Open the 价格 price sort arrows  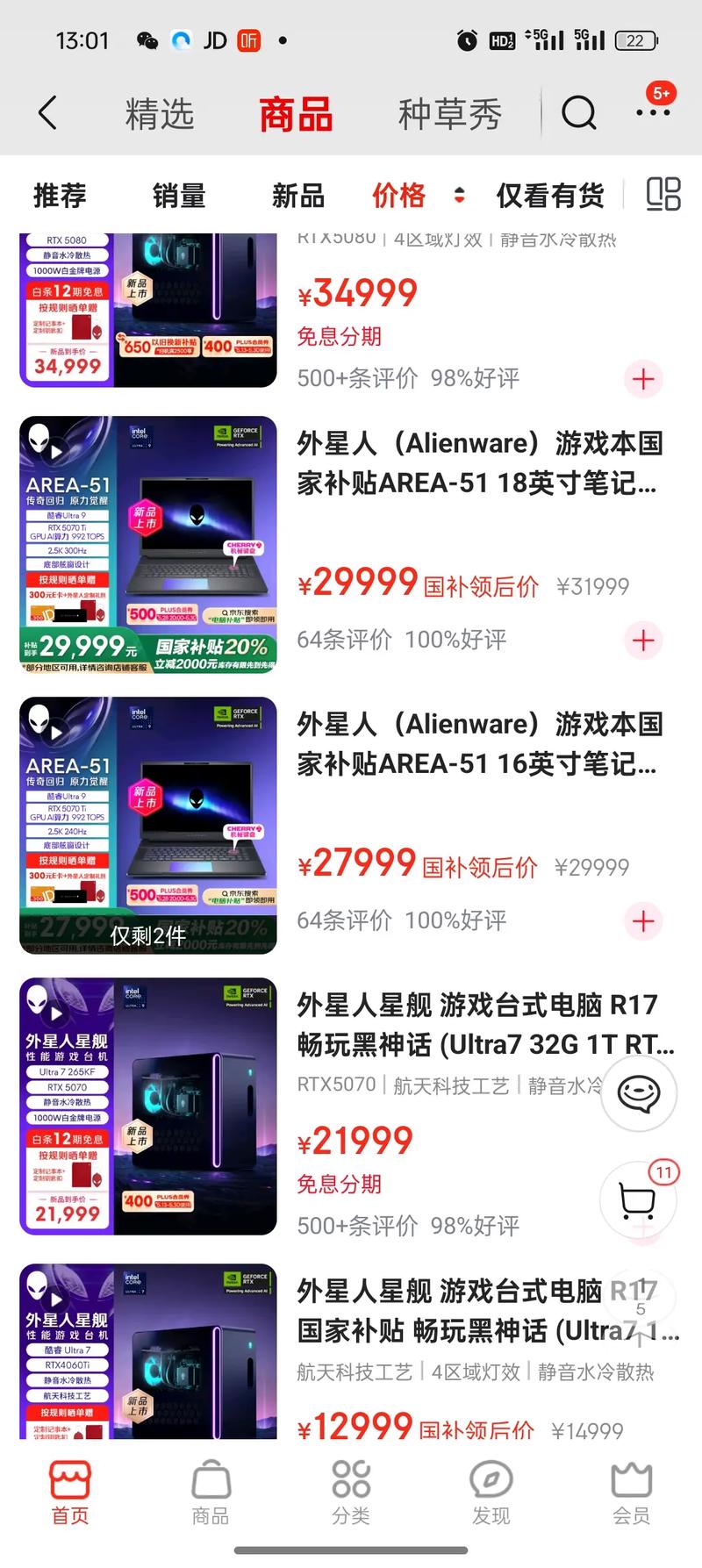(459, 196)
